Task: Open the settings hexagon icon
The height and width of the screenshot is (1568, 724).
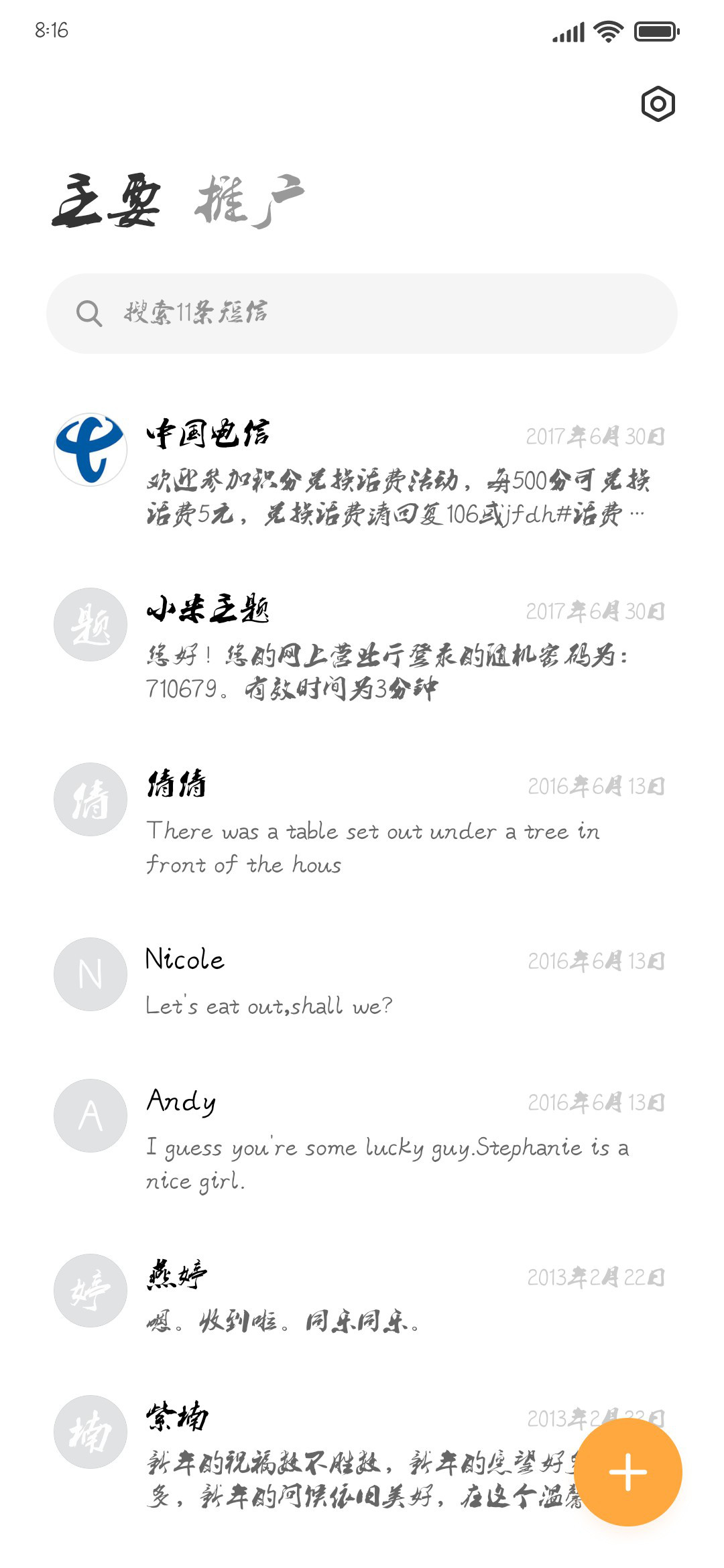Action: (x=658, y=104)
